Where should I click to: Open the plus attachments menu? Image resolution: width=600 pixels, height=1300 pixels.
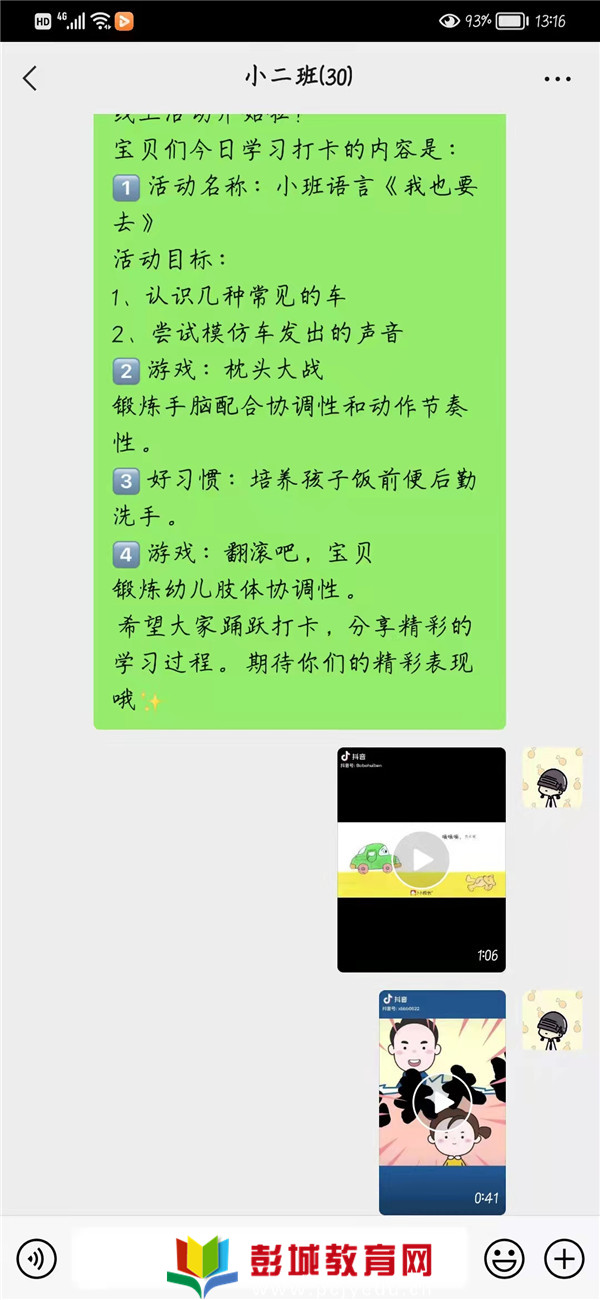coord(564,1257)
